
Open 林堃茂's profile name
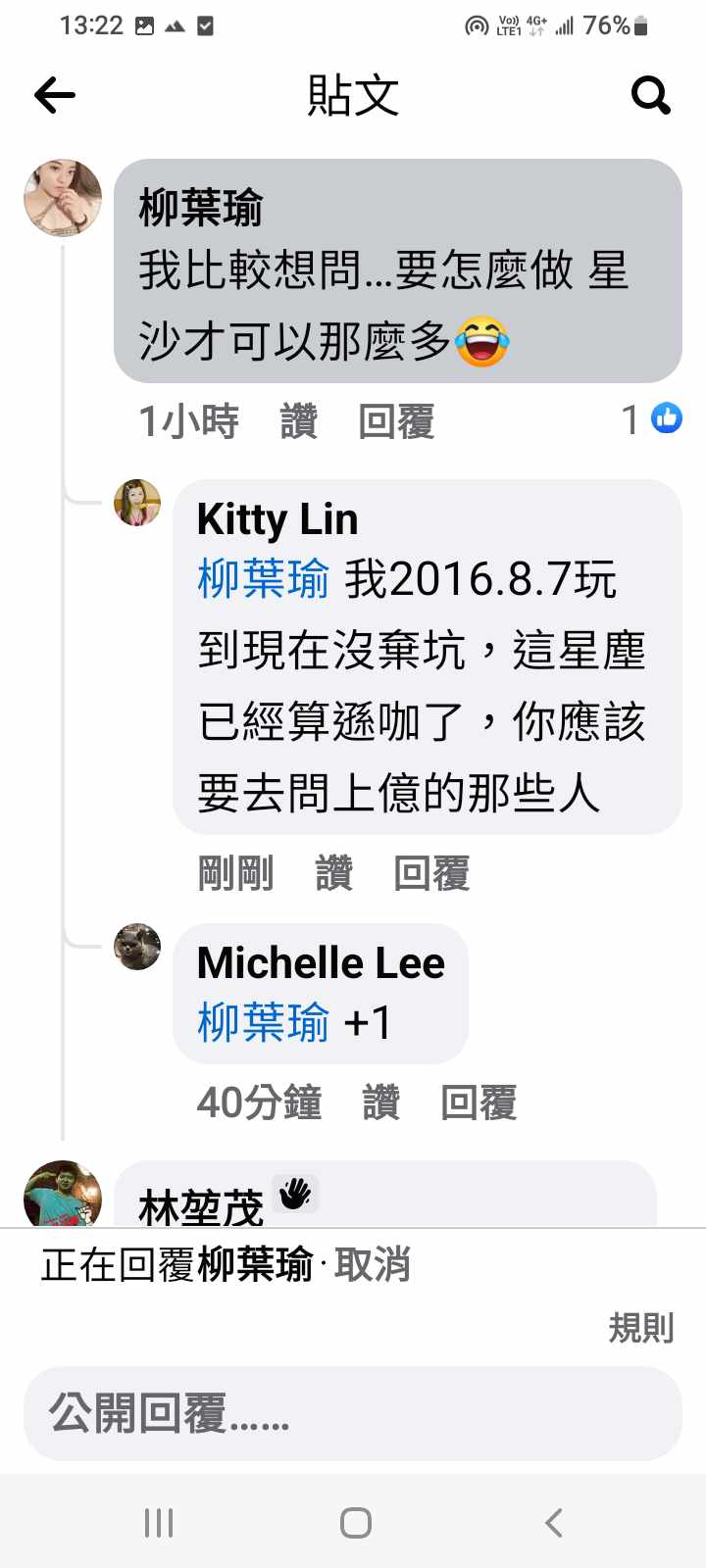point(201,1207)
